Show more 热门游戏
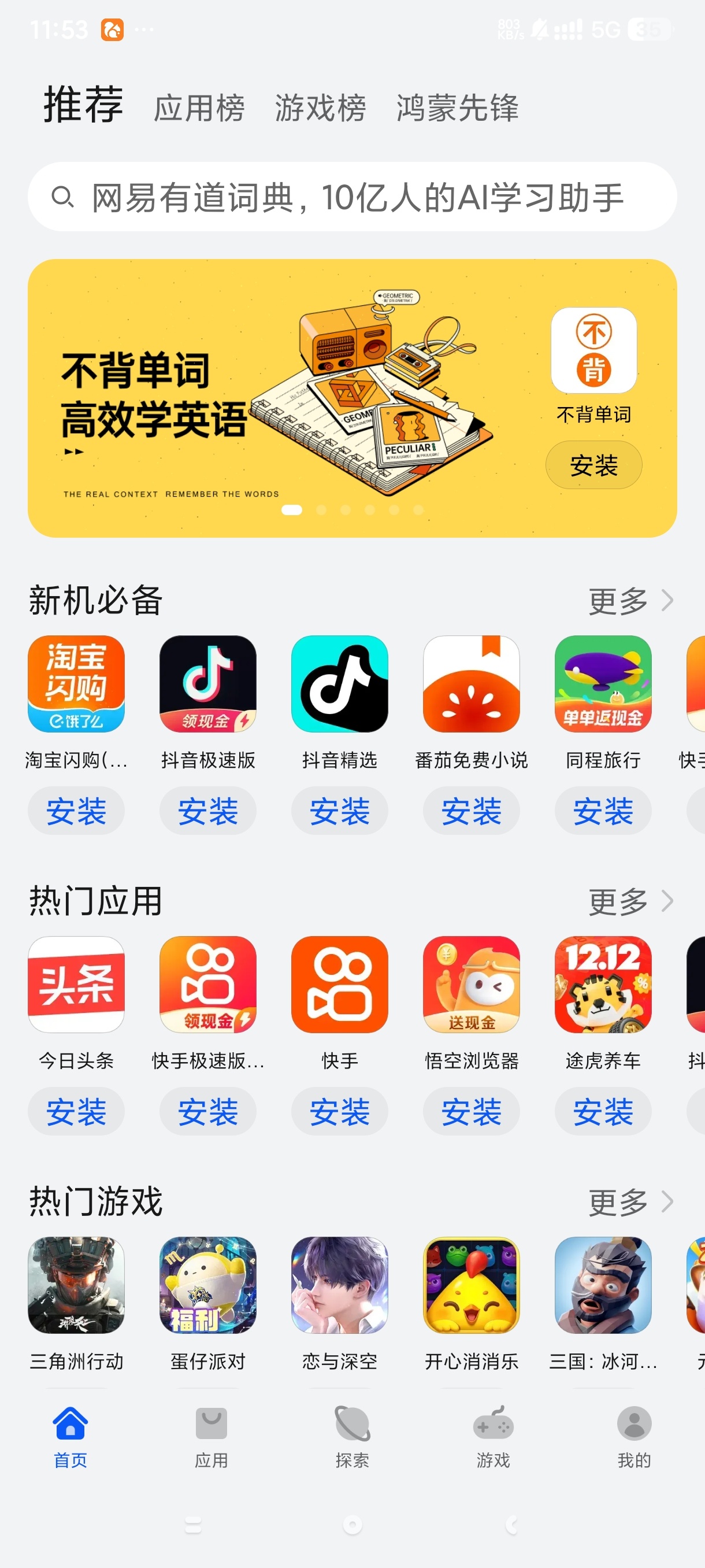The width and height of the screenshot is (705, 1568). click(x=629, y=1202)
